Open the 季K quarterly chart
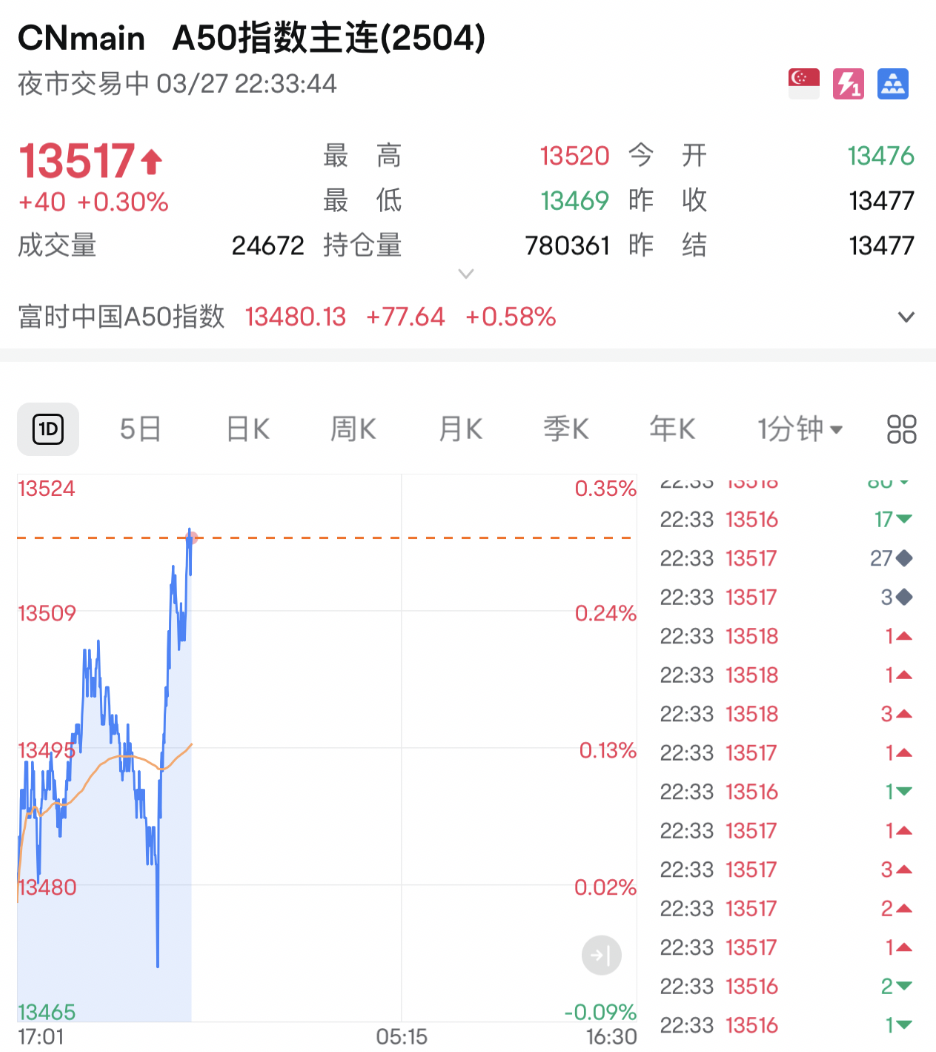 click(x=566, y=430)
